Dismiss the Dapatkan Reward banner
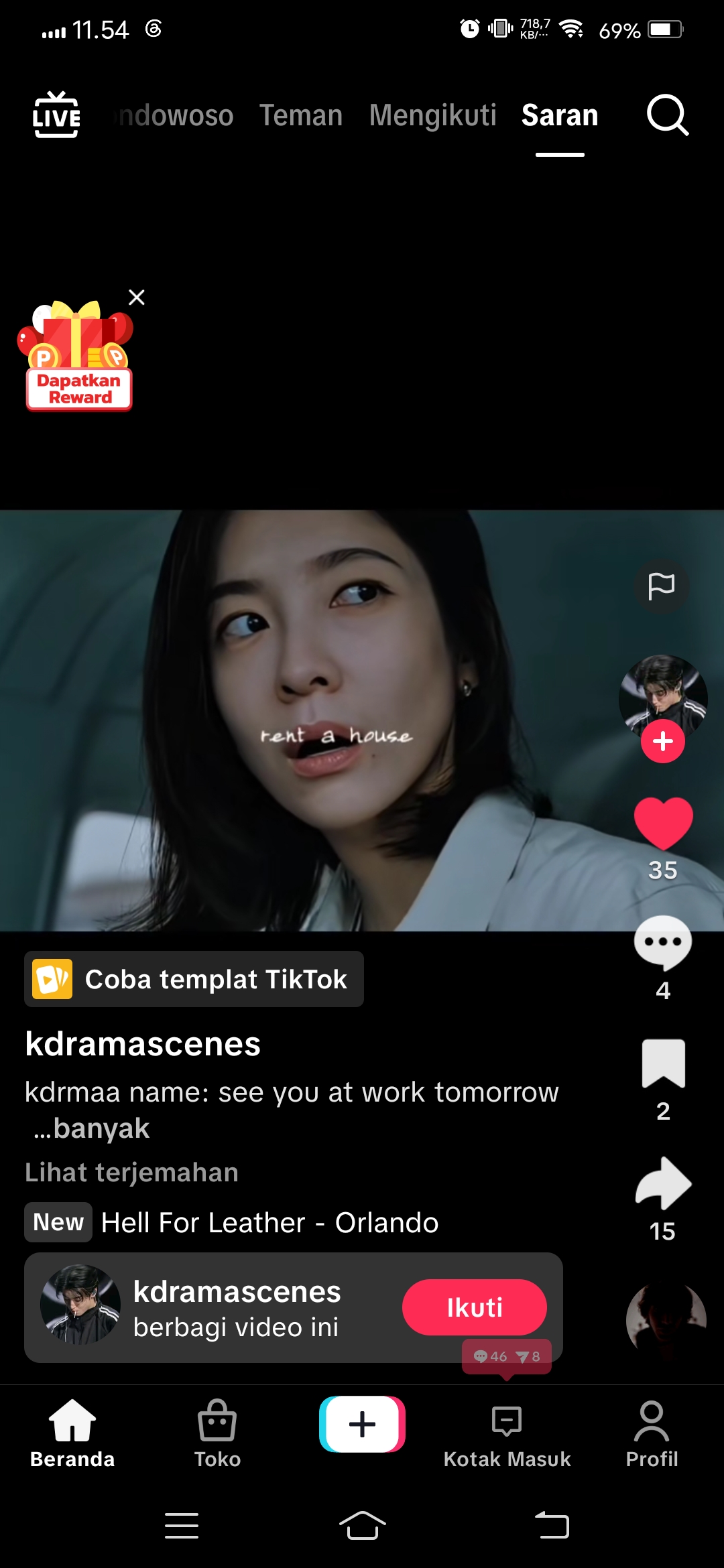 coord(137,298)
